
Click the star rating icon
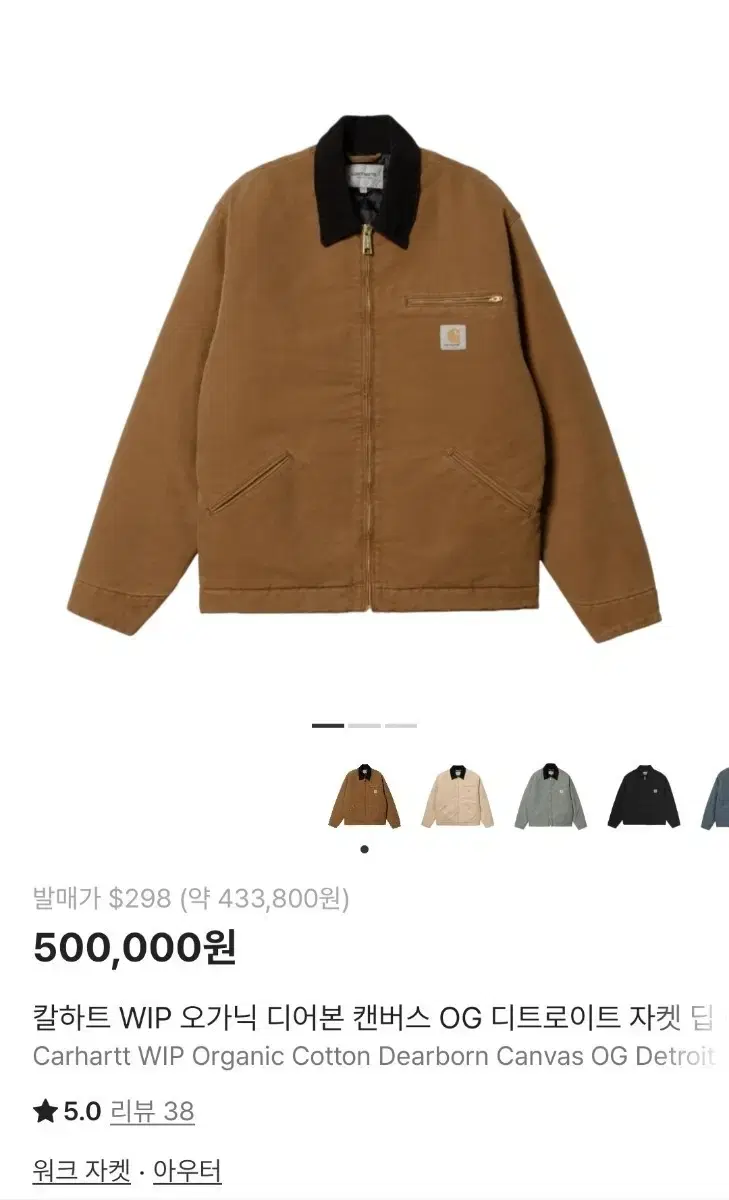(44, 1108)
